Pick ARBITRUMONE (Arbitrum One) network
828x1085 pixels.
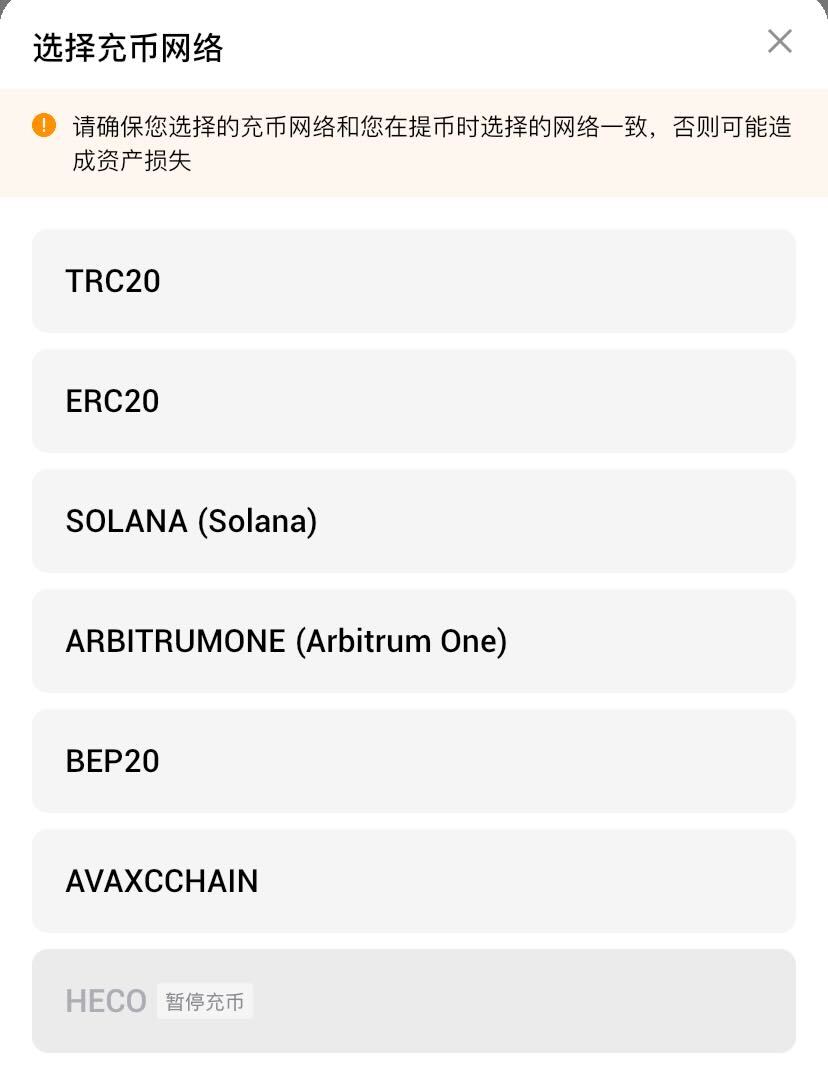click(413, 641)
